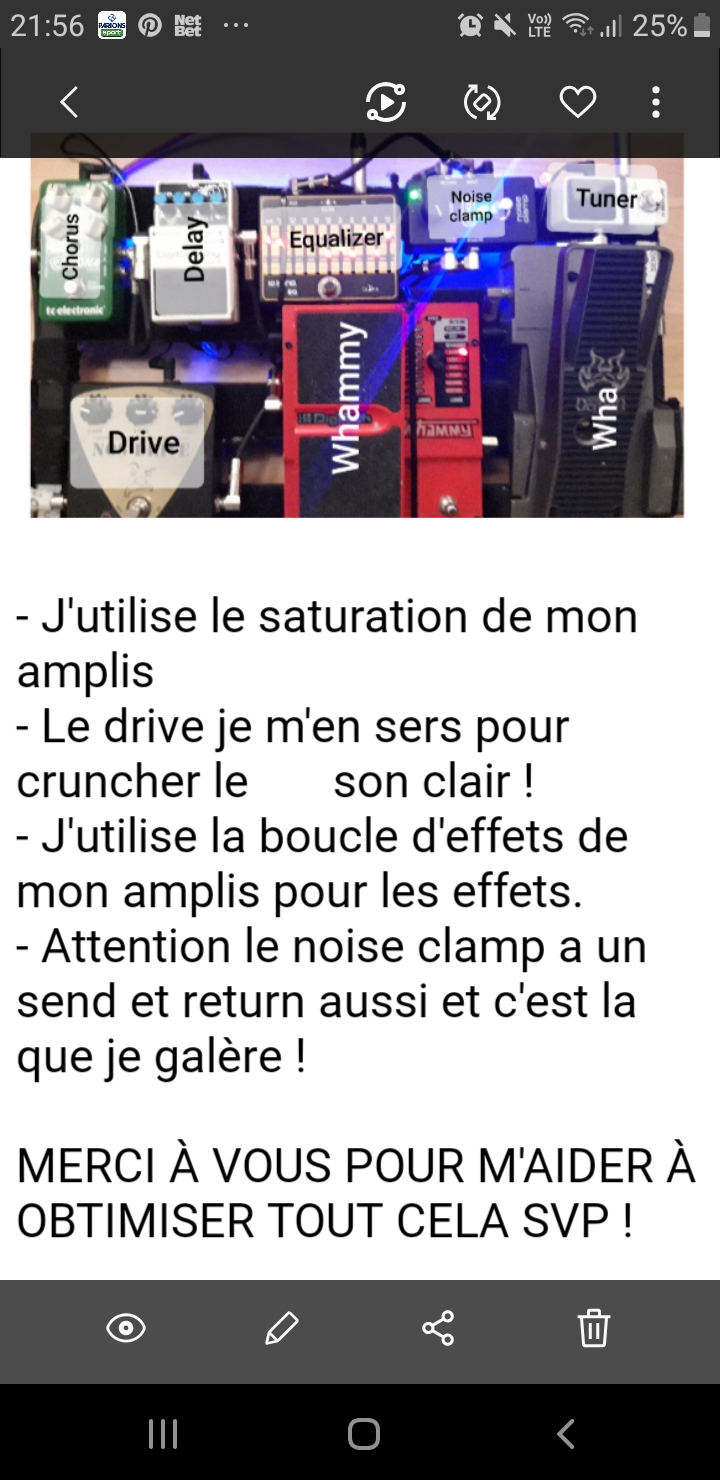Open recent apps from navigation bar
Screen dimensions: 720x1480
[163, 1434]
